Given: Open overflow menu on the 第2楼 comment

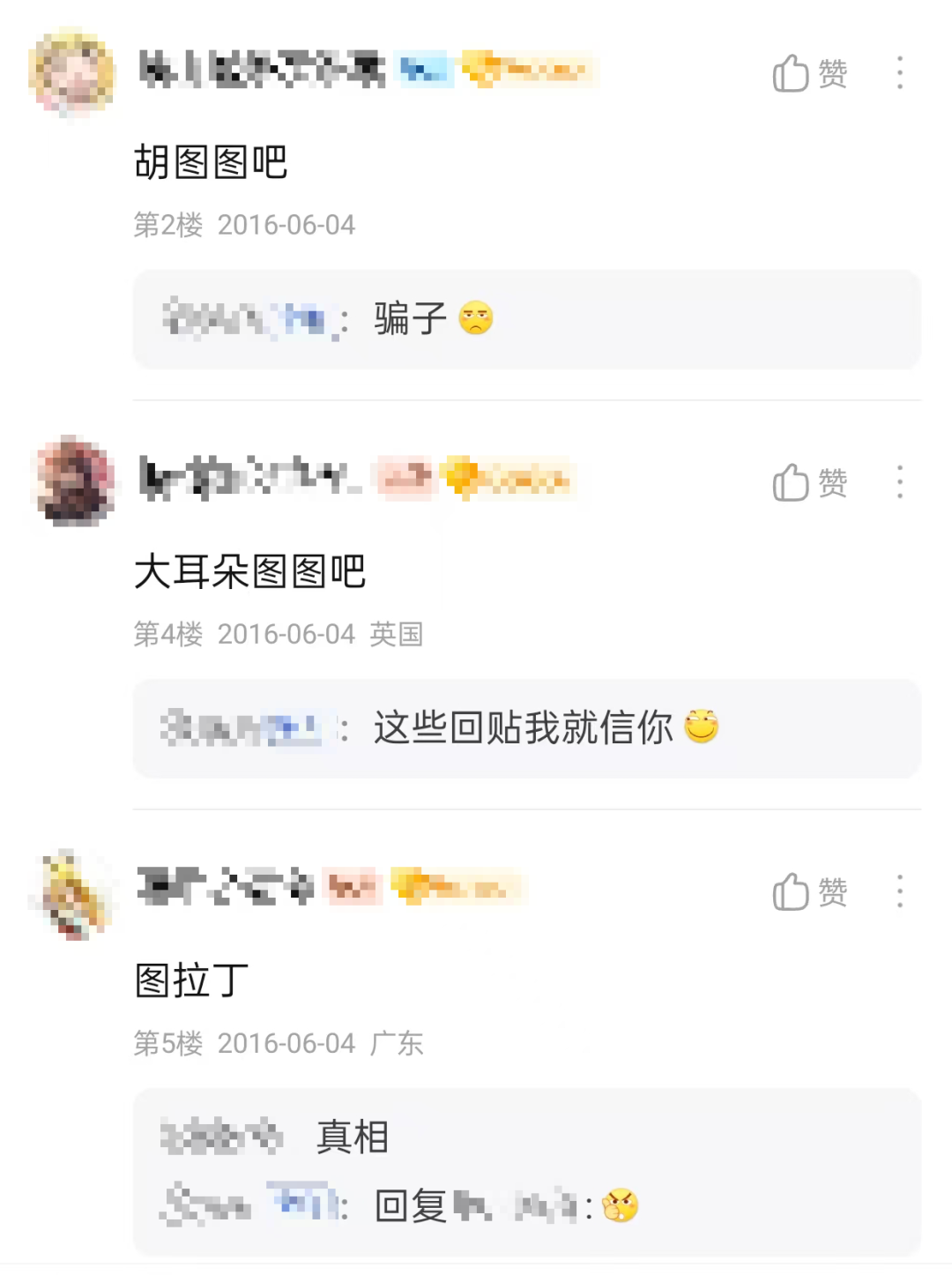Looking at the screenshot, I should [x=899, y=73].
